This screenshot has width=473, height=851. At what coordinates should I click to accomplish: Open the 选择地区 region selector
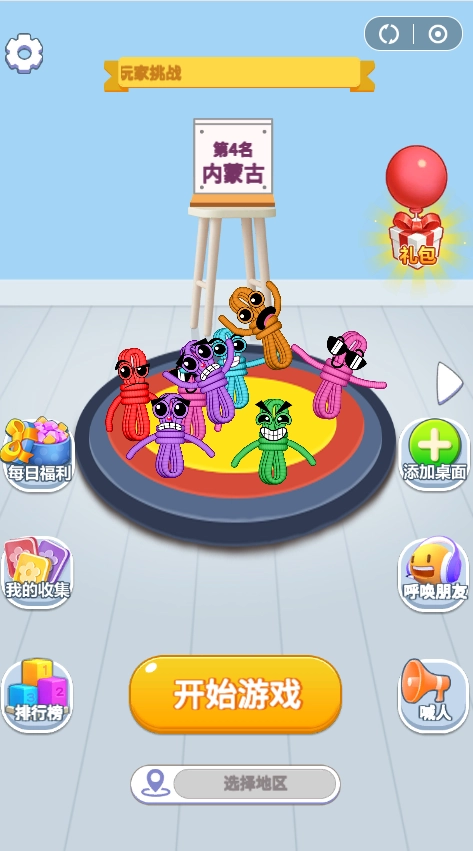click(x=235, y=784)
